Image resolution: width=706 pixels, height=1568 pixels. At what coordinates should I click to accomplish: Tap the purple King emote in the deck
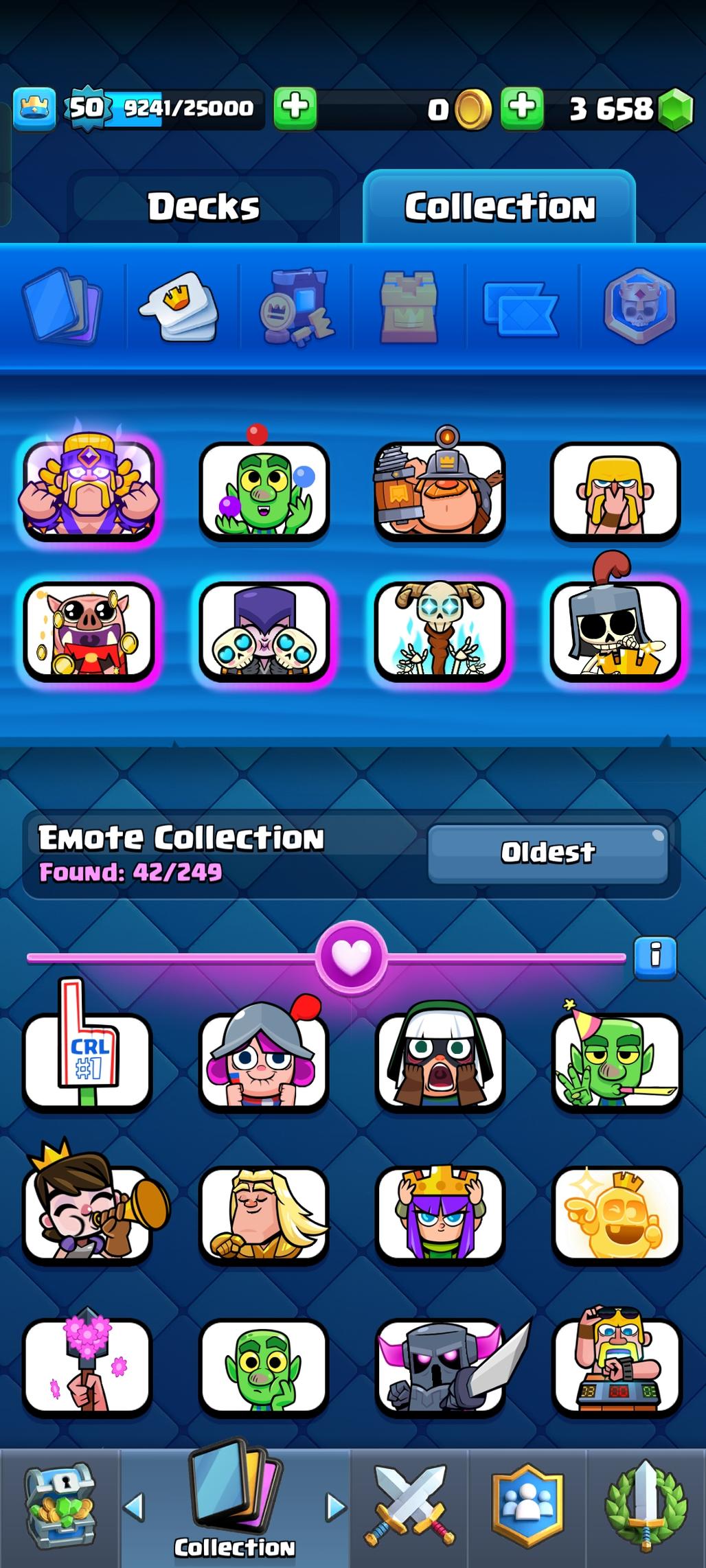tap(89, 490)
